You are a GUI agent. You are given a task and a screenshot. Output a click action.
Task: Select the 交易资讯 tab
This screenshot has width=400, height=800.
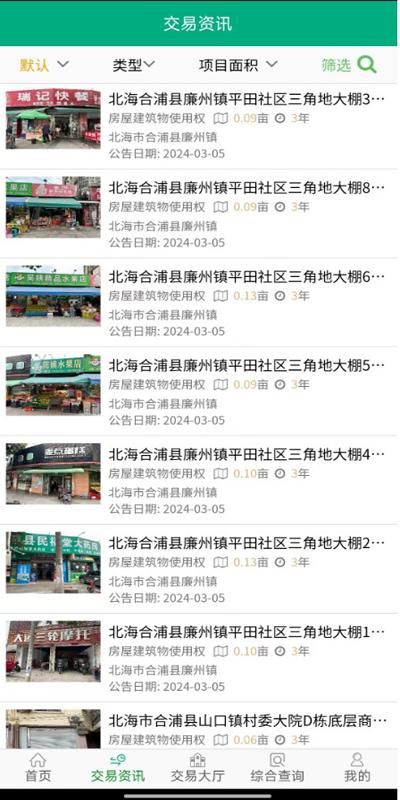(x=118, y=767)
